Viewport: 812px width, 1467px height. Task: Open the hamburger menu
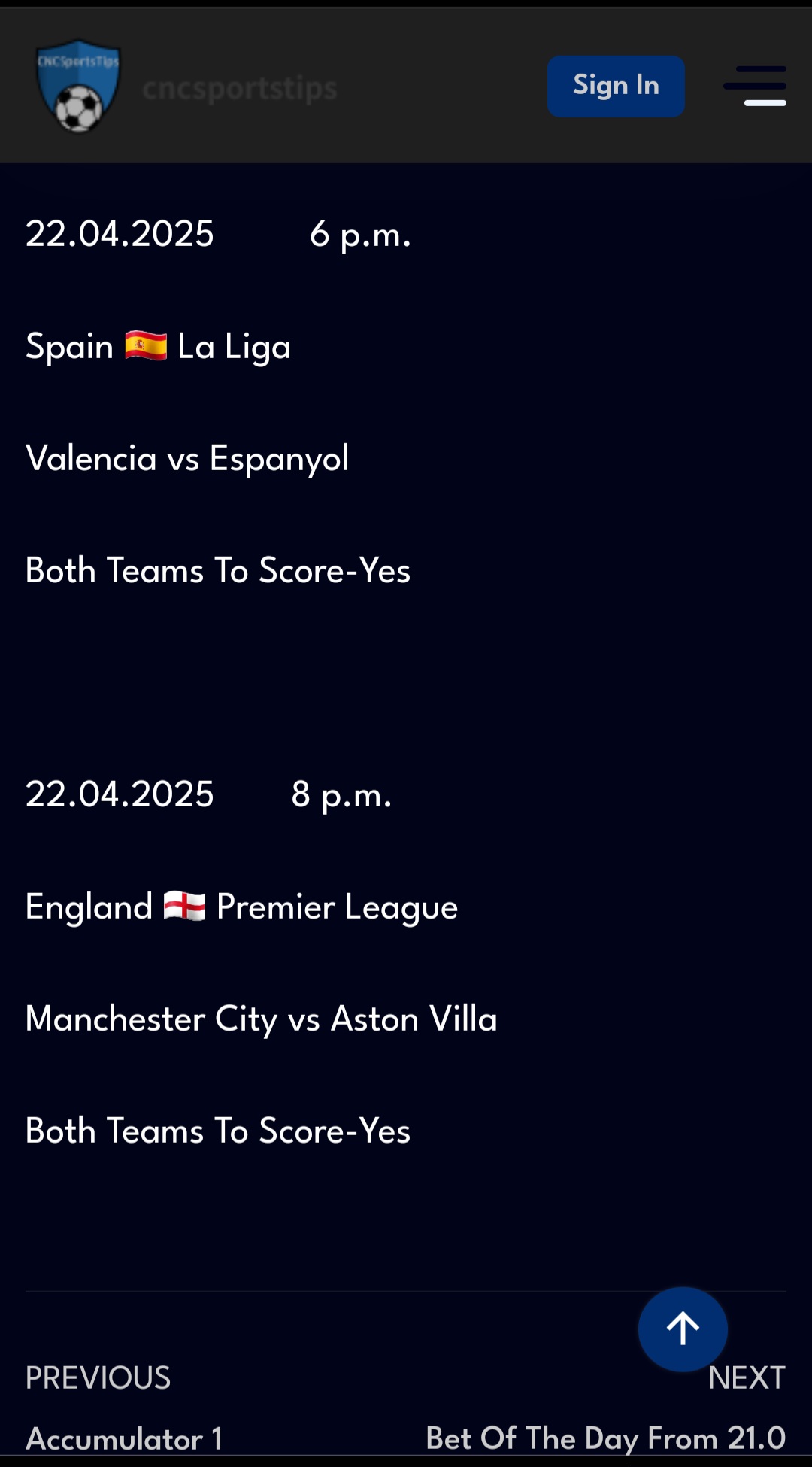click(x=755, y=86)
